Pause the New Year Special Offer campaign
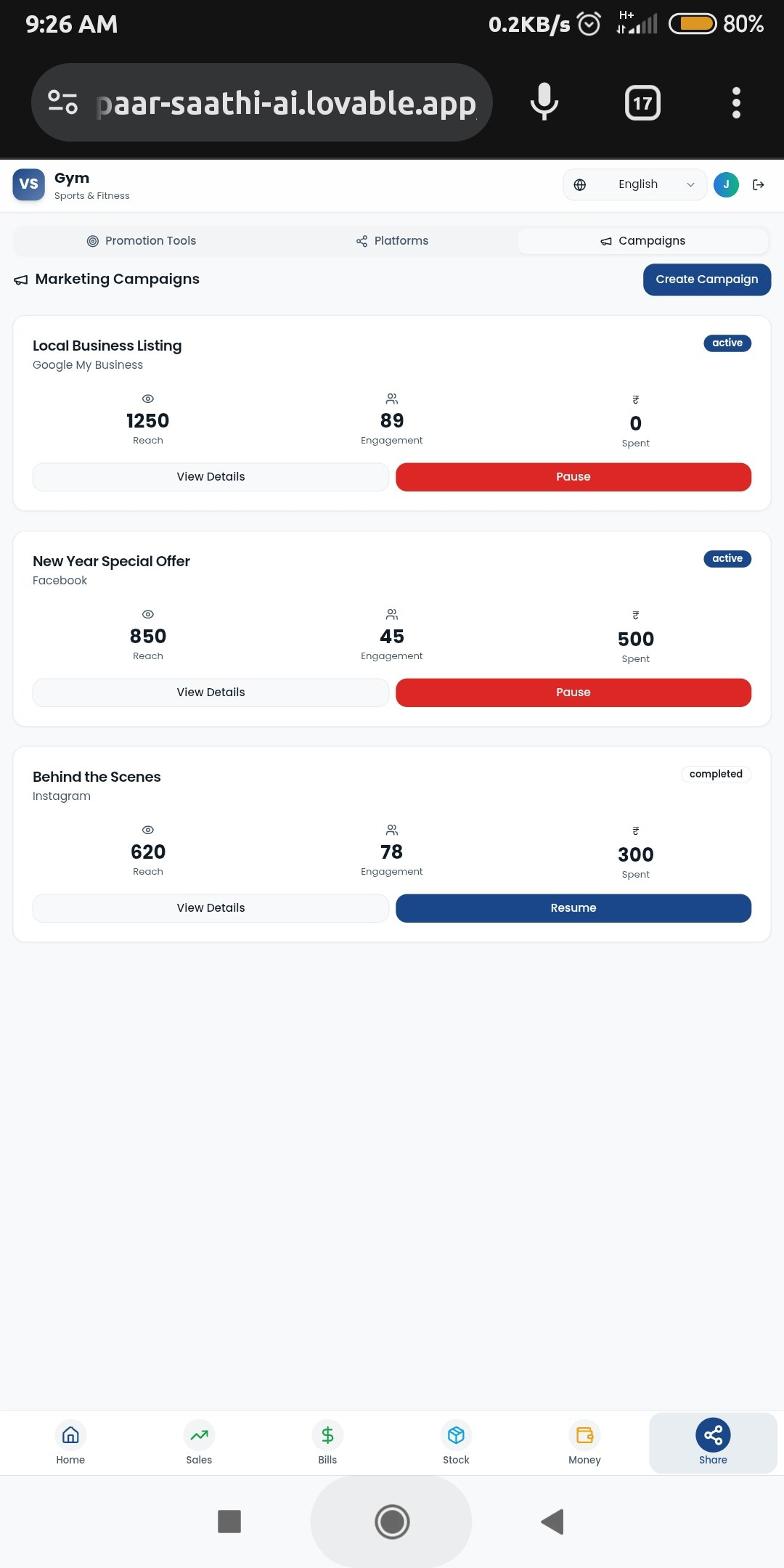Viewport: 784px width, 1568px height. coord(573,693)
